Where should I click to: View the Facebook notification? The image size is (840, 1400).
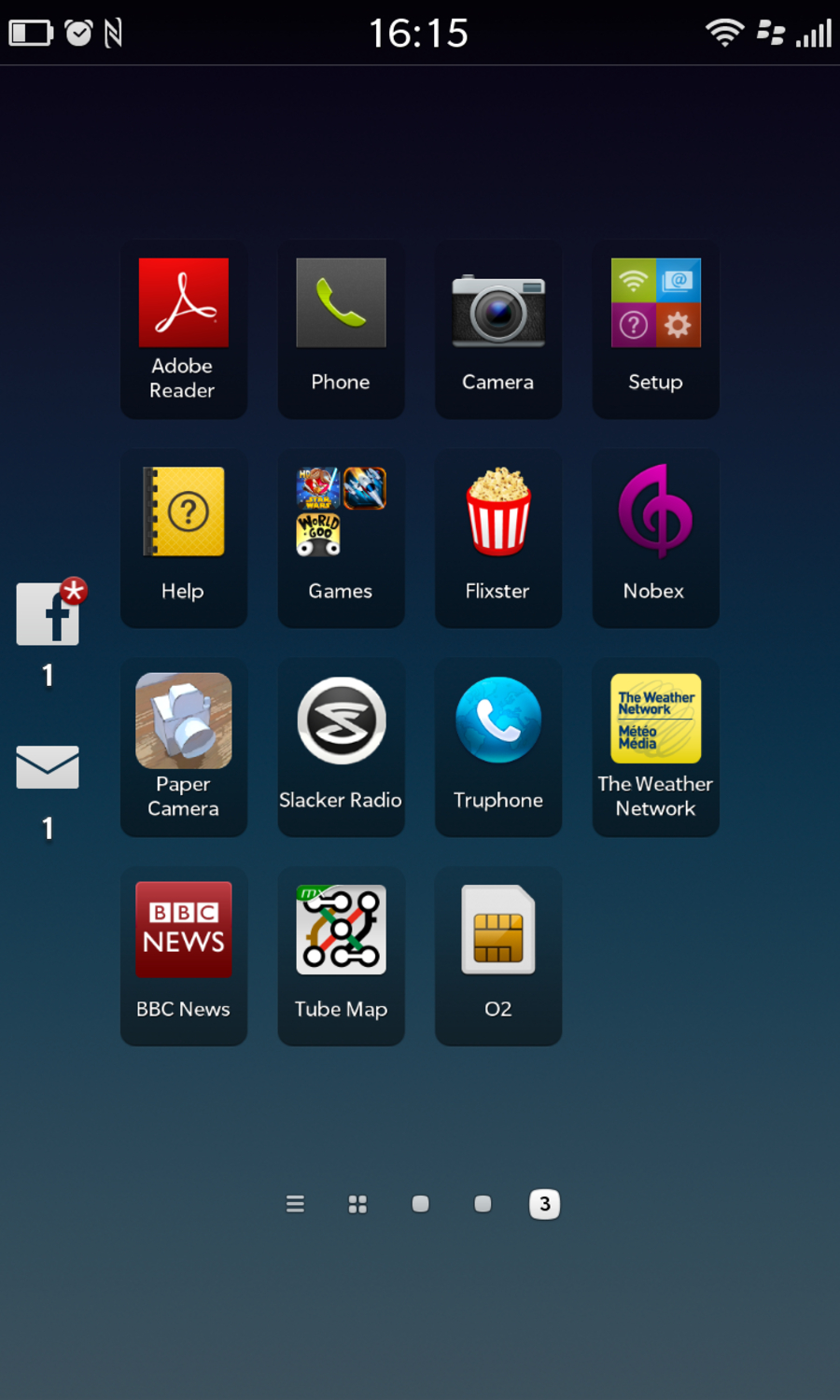click(48, 615)
